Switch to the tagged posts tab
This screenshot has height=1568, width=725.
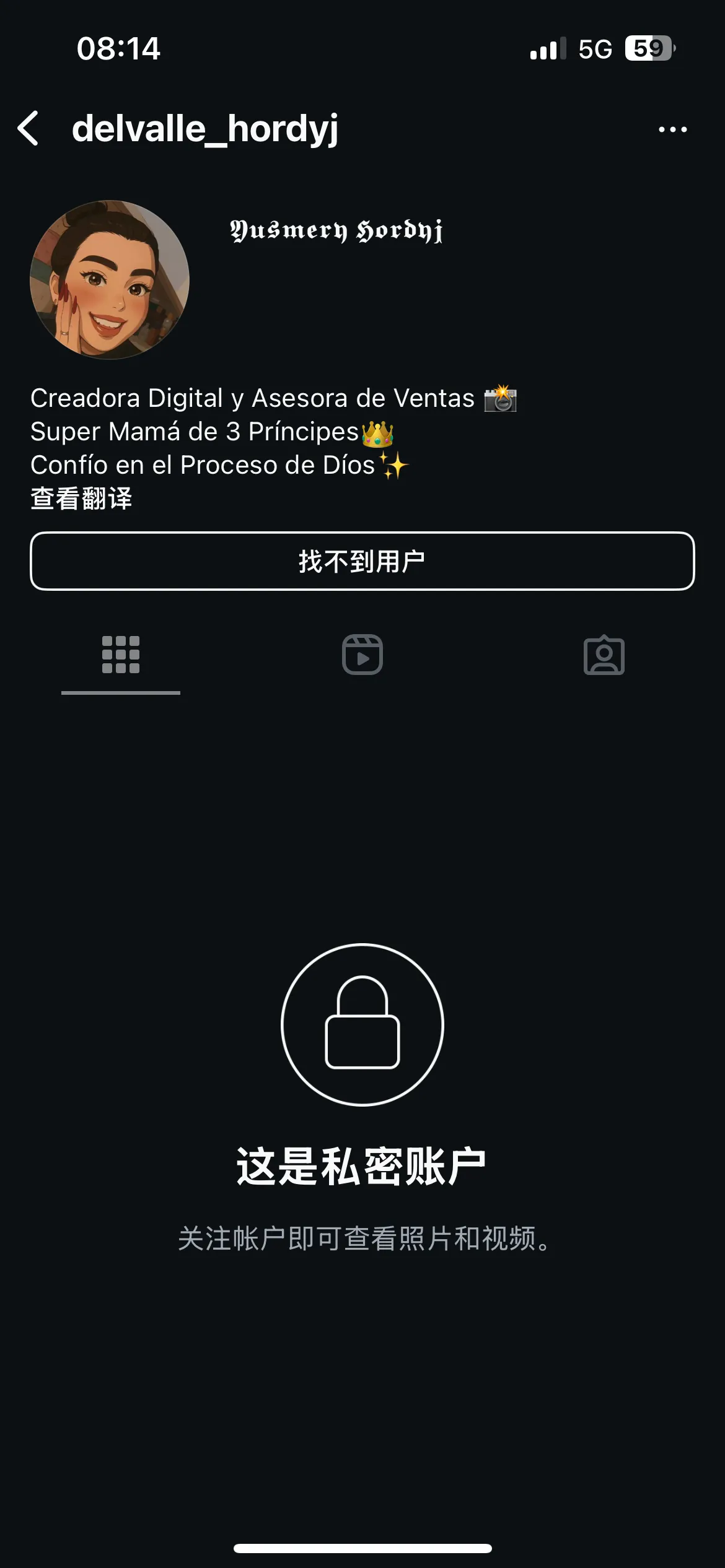coord(604,655)
